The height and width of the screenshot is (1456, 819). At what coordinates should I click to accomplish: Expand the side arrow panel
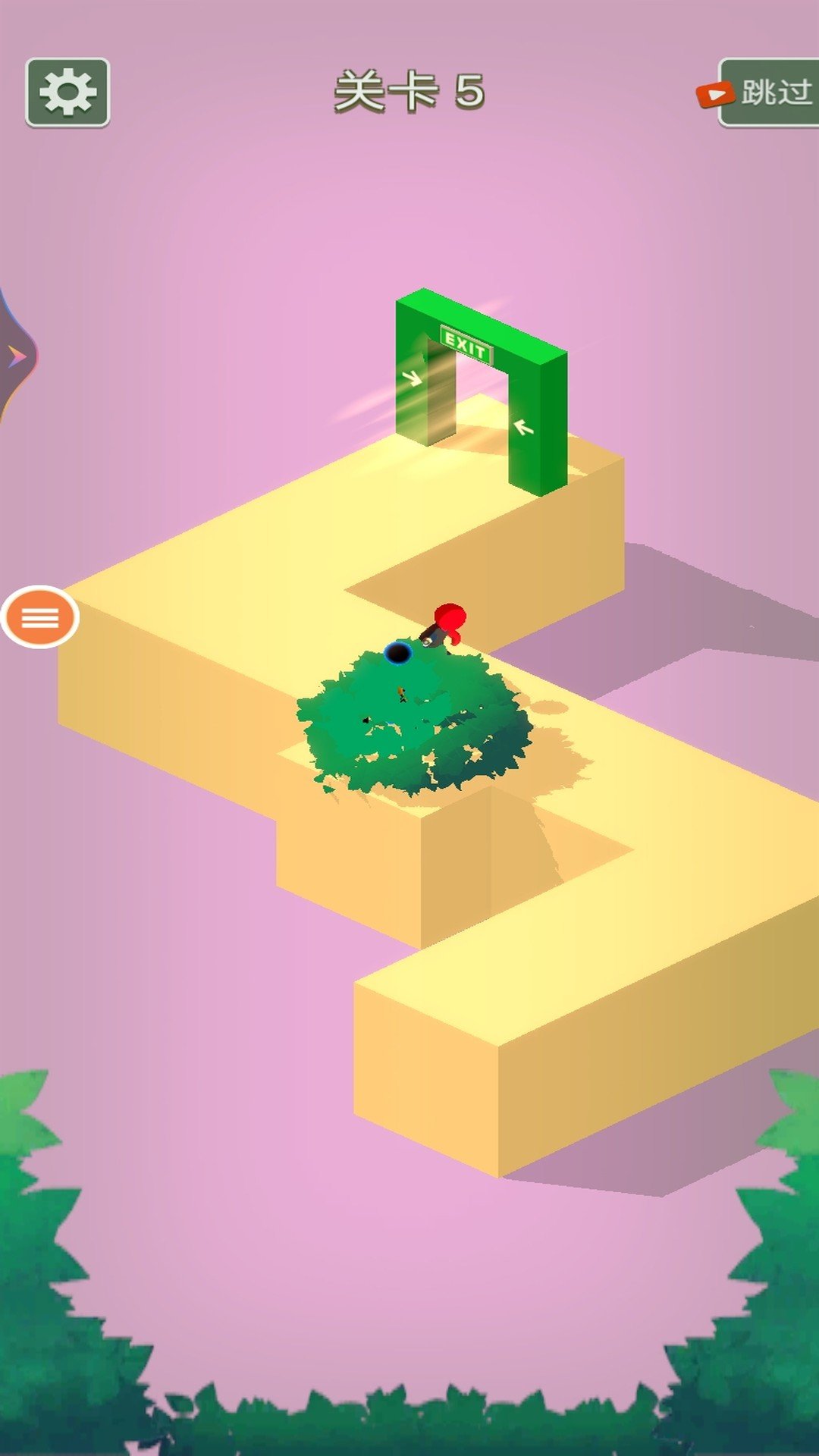[x=17, y=356]
